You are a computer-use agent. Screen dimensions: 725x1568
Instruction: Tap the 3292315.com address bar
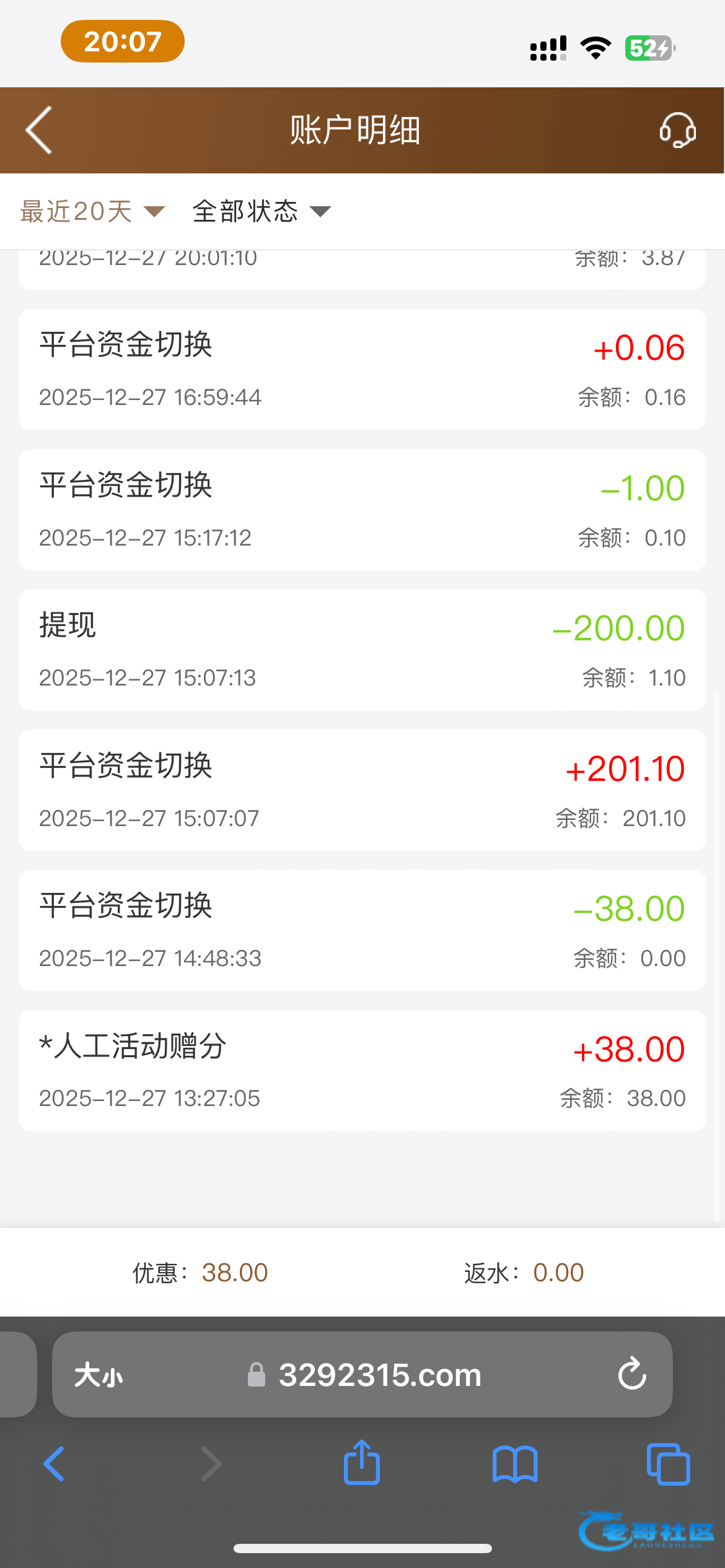coord(379,1375)
